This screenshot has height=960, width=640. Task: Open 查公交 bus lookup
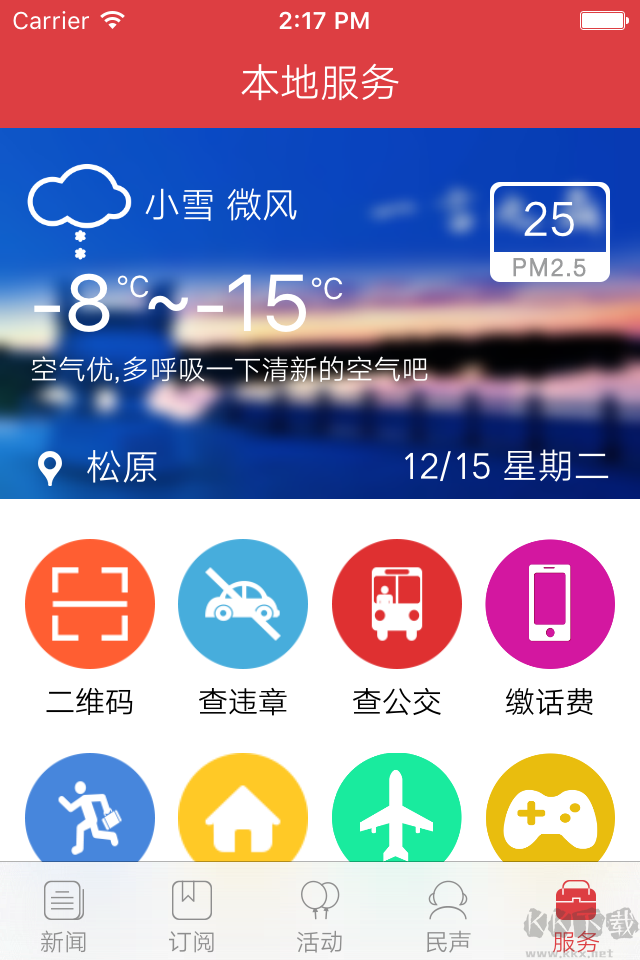click(x=397, y=604)
